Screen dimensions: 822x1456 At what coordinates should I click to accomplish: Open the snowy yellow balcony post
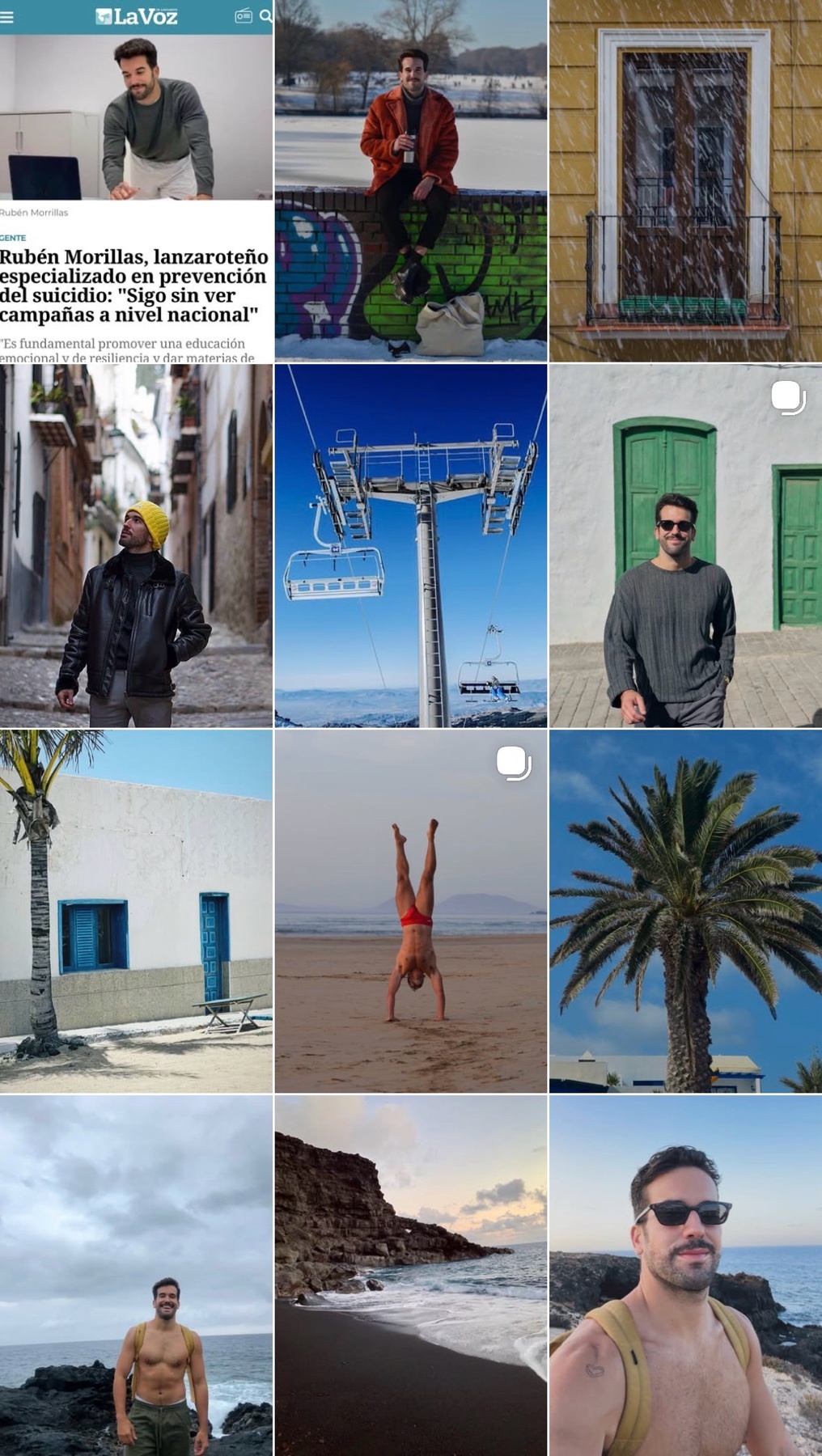(x=686, y=180)
